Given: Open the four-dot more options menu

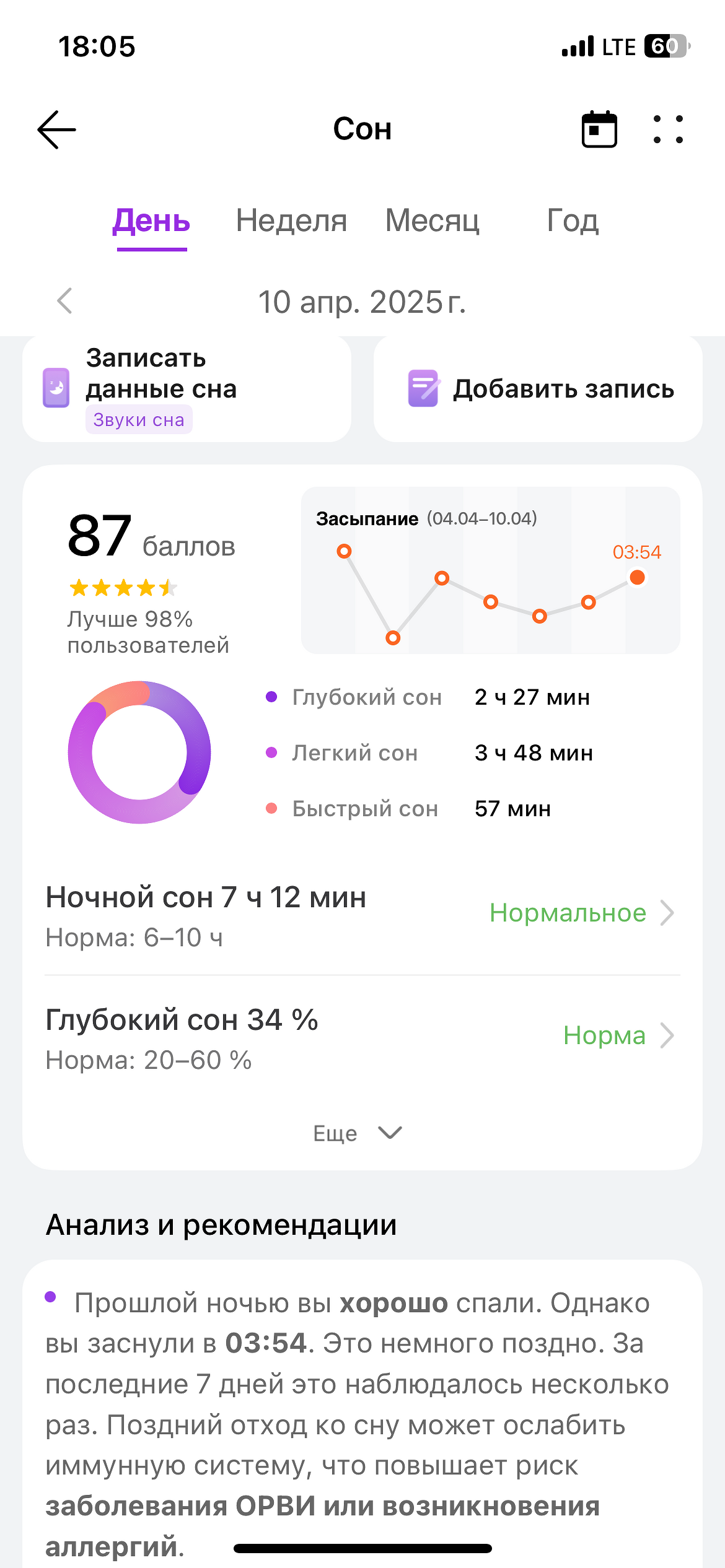Looking at the screenshot, I should [669, 129].
